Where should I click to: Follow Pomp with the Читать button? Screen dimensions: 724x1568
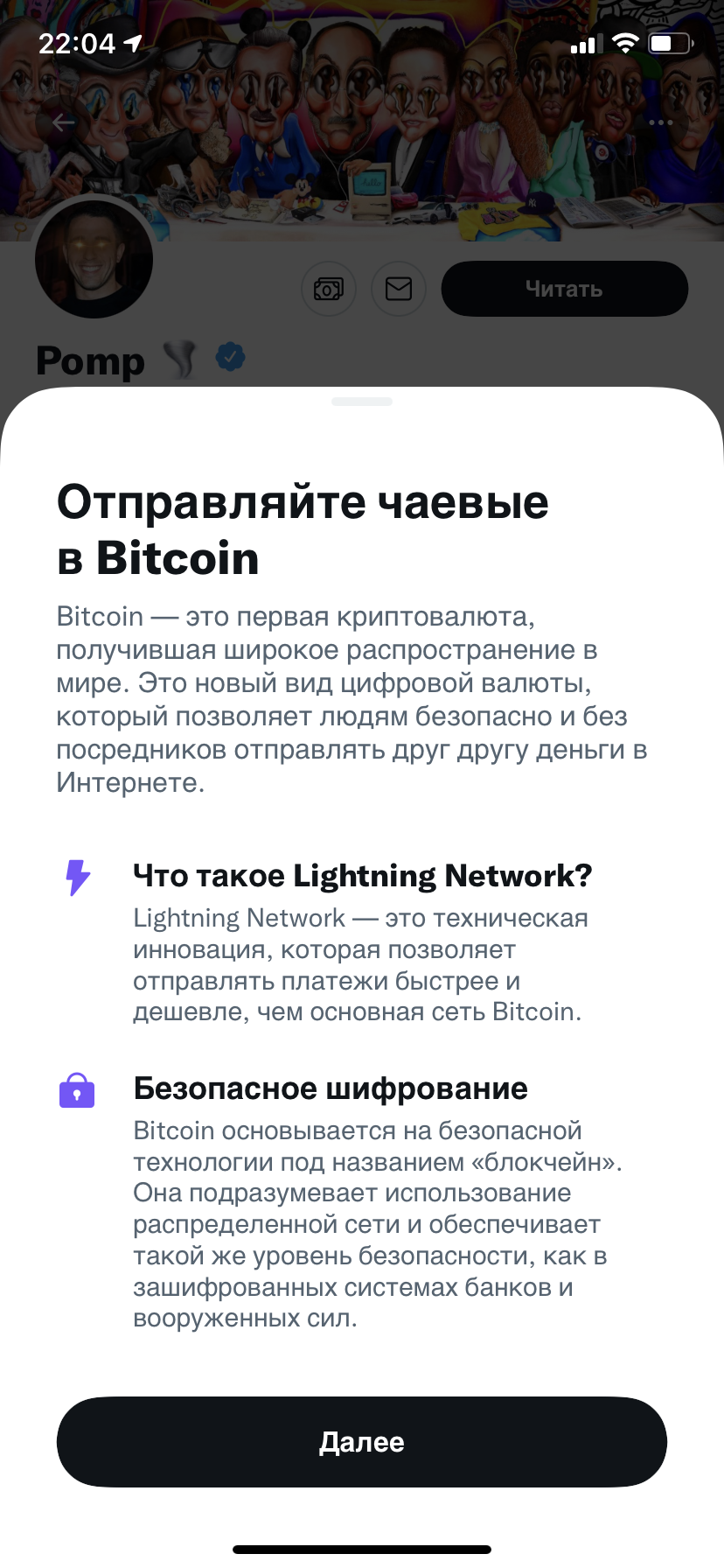point(564,289)
